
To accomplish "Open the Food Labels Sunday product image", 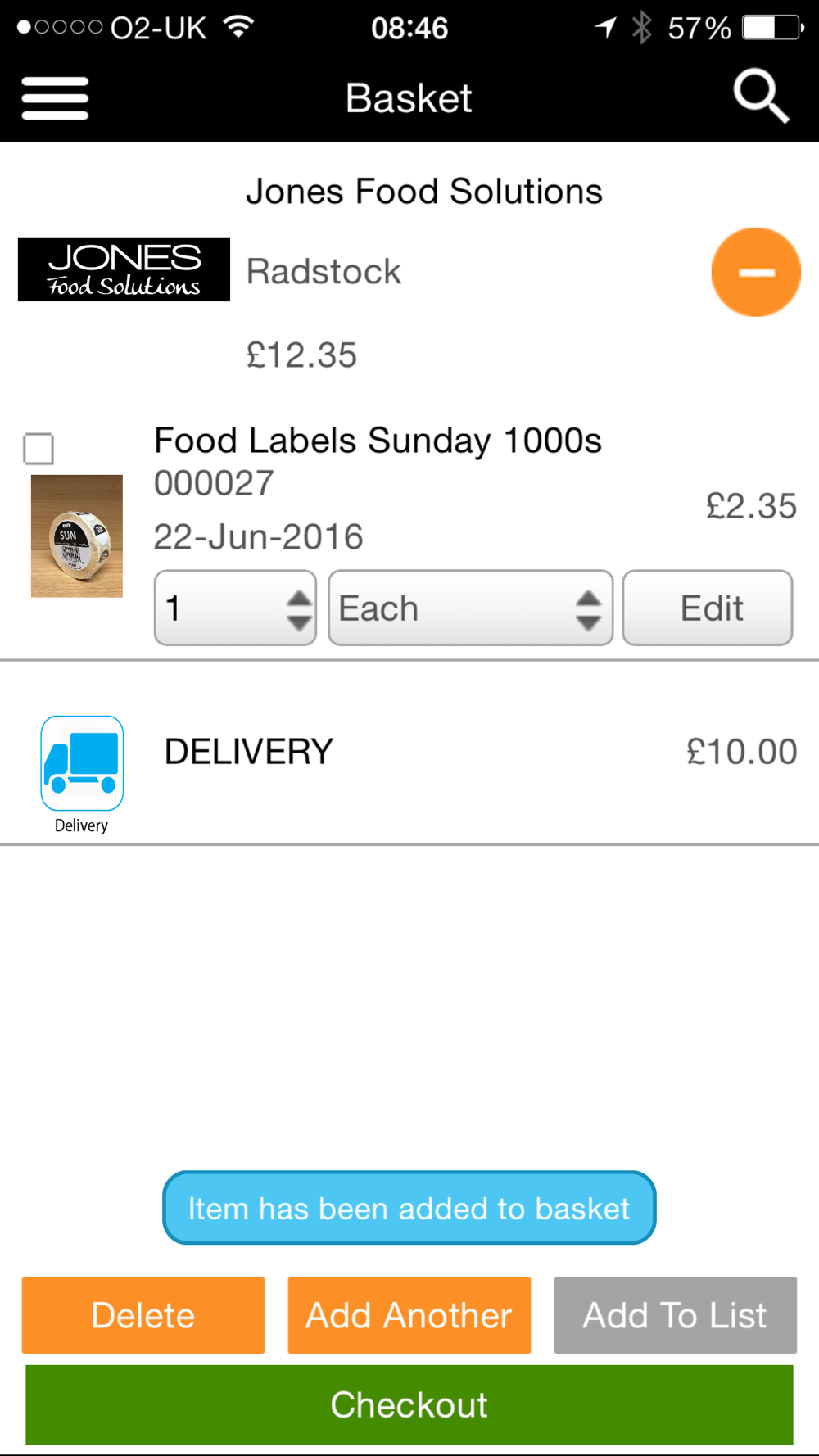I will coord(77,536).
